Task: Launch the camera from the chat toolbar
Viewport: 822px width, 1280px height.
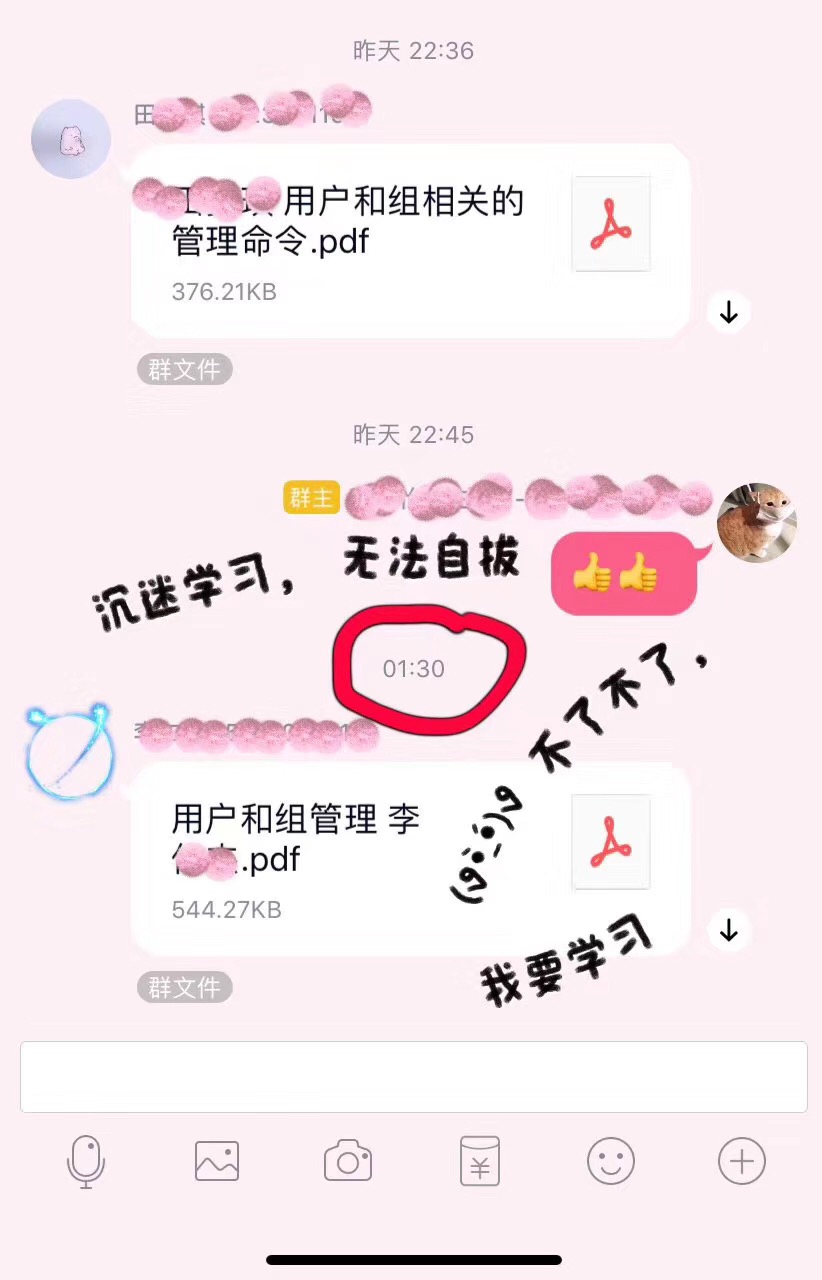Action: coord(348,1162)
